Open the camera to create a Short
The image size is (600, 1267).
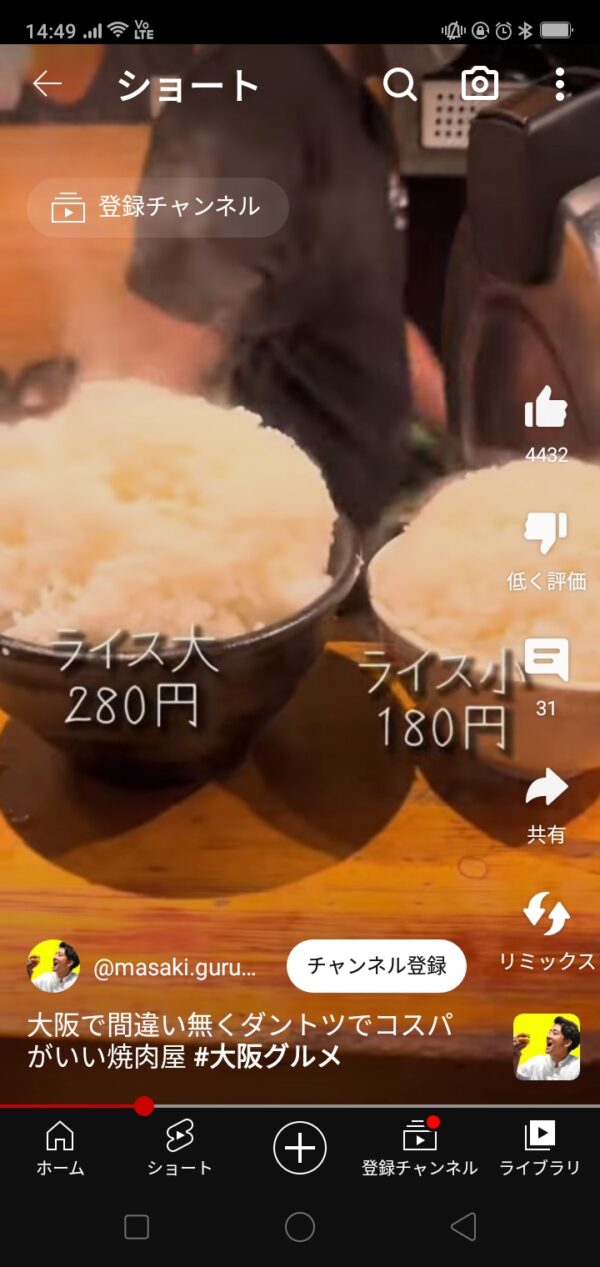[480, 85]
